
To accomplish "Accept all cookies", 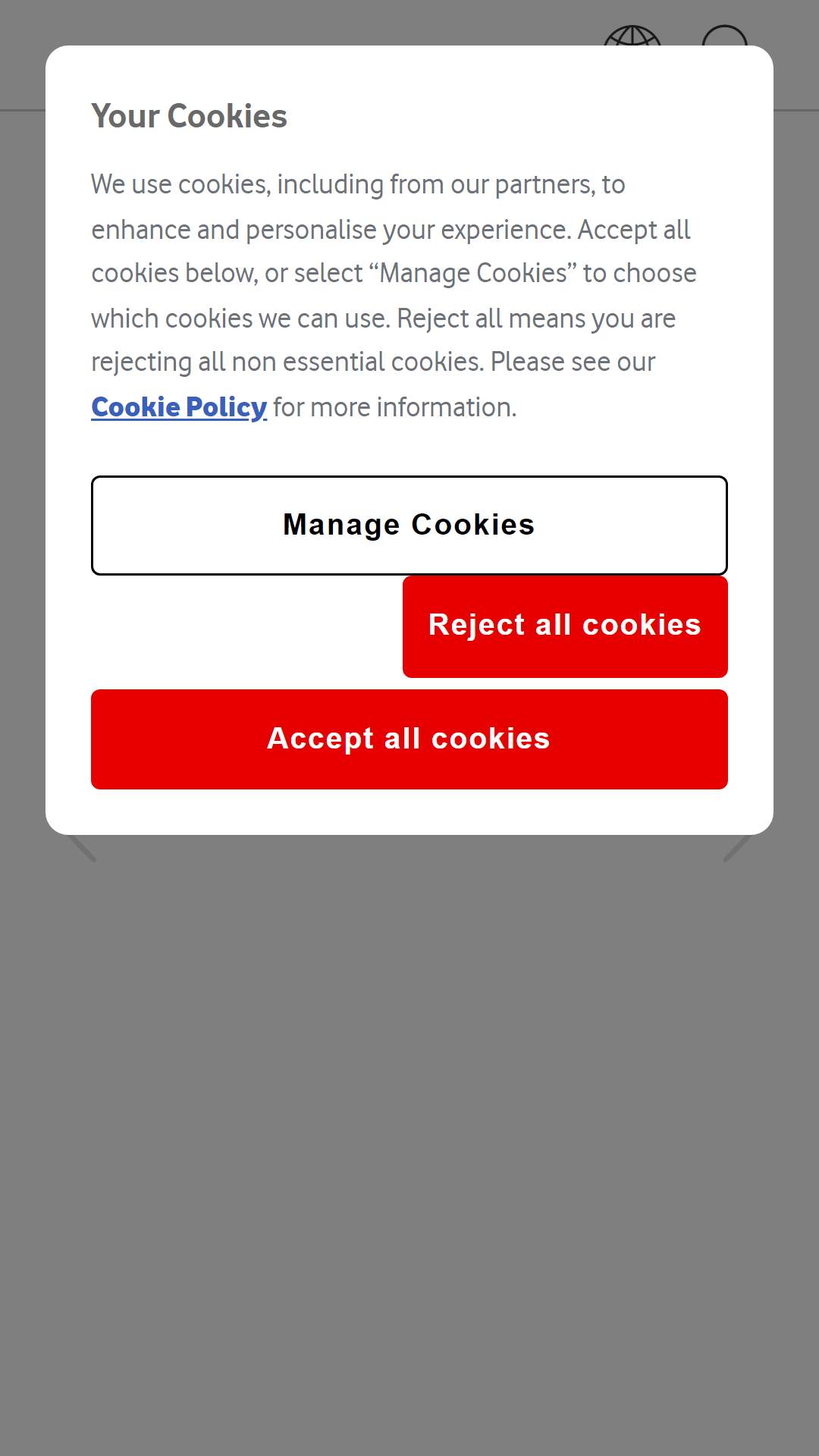I will point(409,739).
